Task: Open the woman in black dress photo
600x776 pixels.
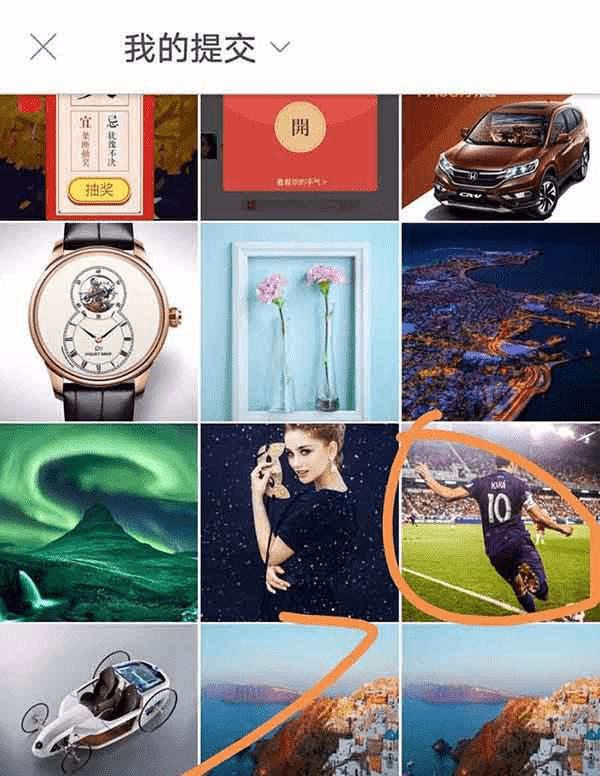Action: (x=299, y=521)
